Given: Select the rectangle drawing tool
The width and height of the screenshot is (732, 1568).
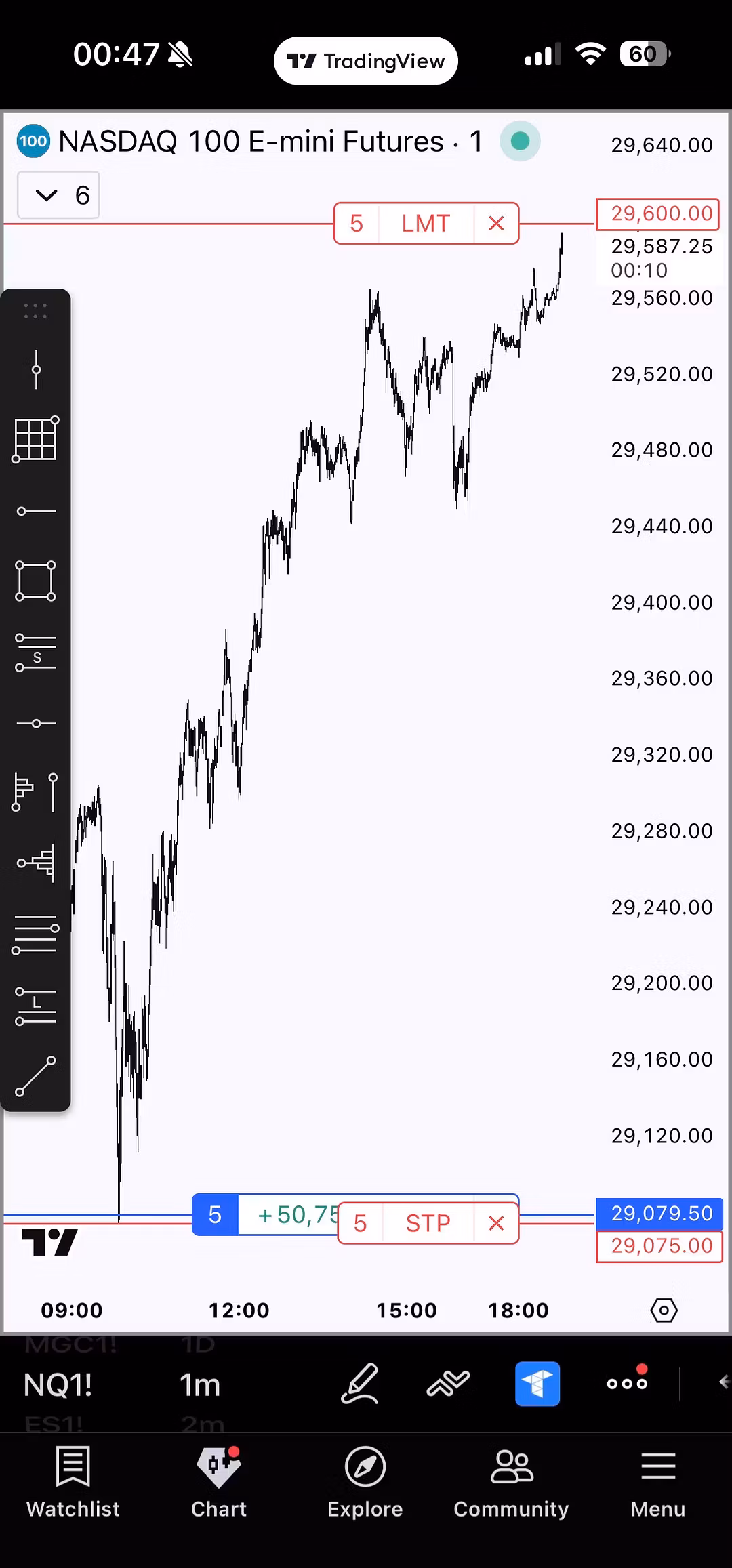Looking at the screenshot, I should tap(36, 581).
